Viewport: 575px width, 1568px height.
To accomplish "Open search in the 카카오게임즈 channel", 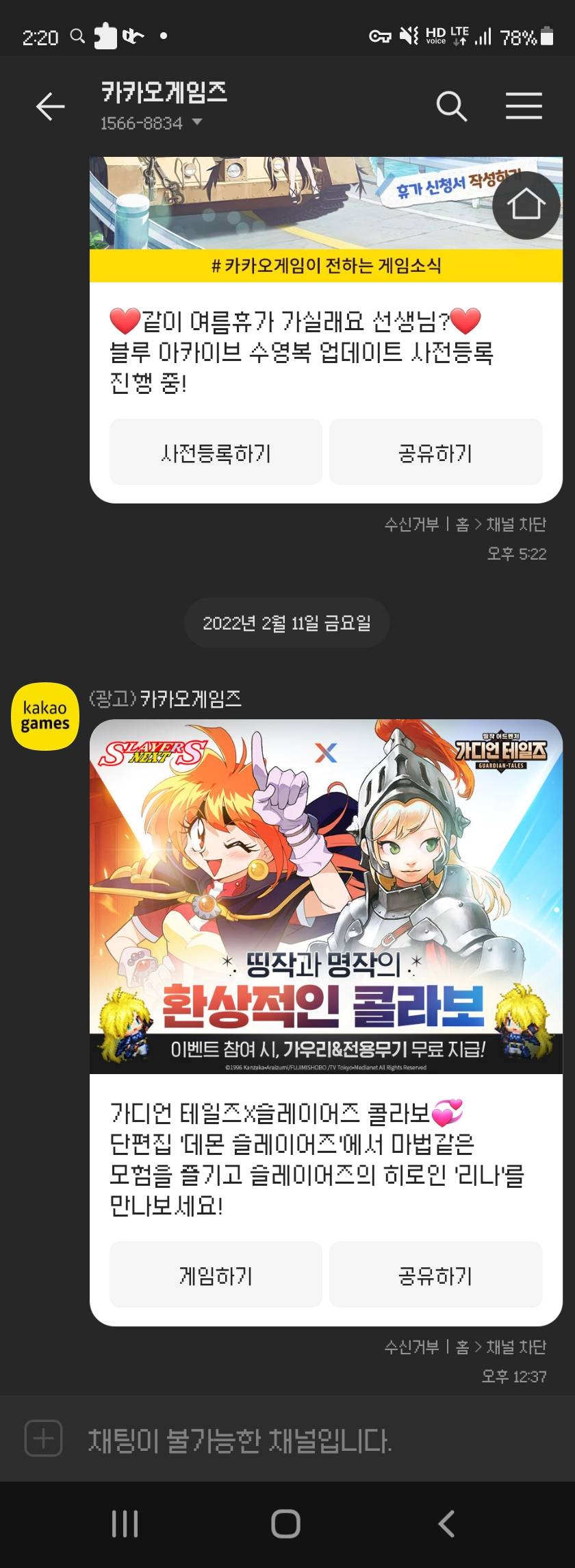I will click(x=451, y=106).
